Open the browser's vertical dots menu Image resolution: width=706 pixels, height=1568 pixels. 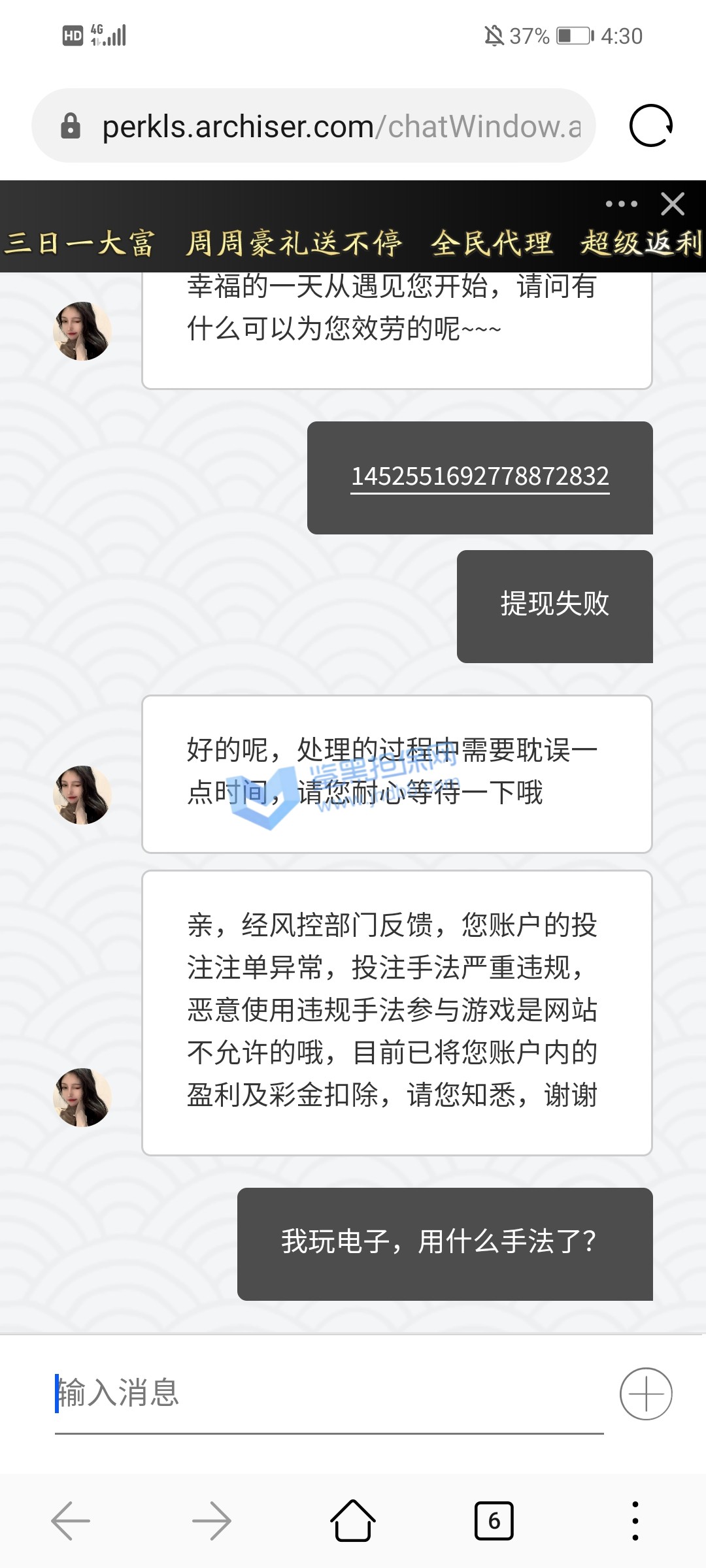(x=635, y=1521)
